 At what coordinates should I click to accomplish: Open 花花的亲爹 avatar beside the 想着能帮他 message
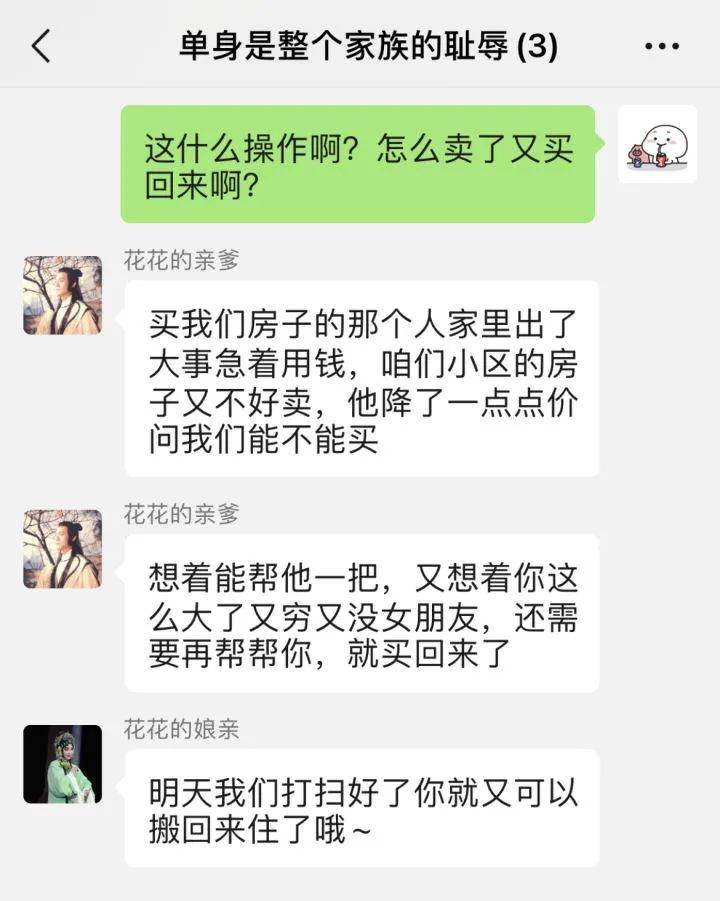[x=62, y=549]
